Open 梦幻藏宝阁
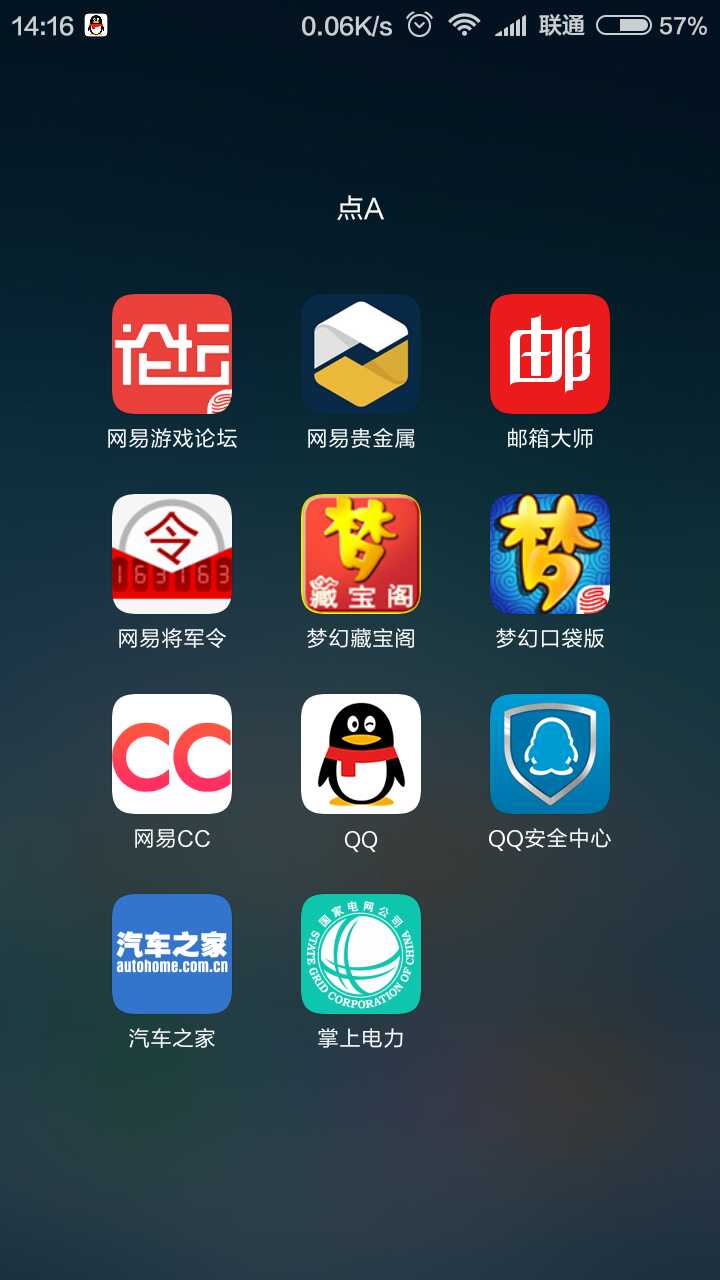Screen dimensions: 720x1280 point(361,554)
